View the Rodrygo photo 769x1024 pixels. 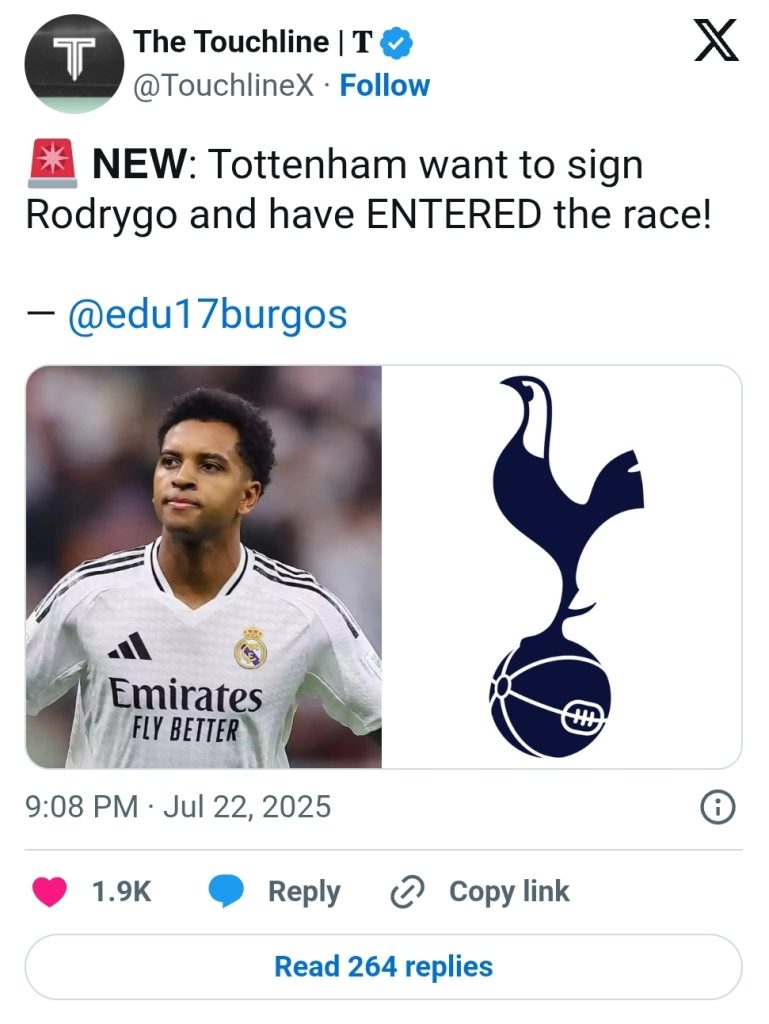203,566
